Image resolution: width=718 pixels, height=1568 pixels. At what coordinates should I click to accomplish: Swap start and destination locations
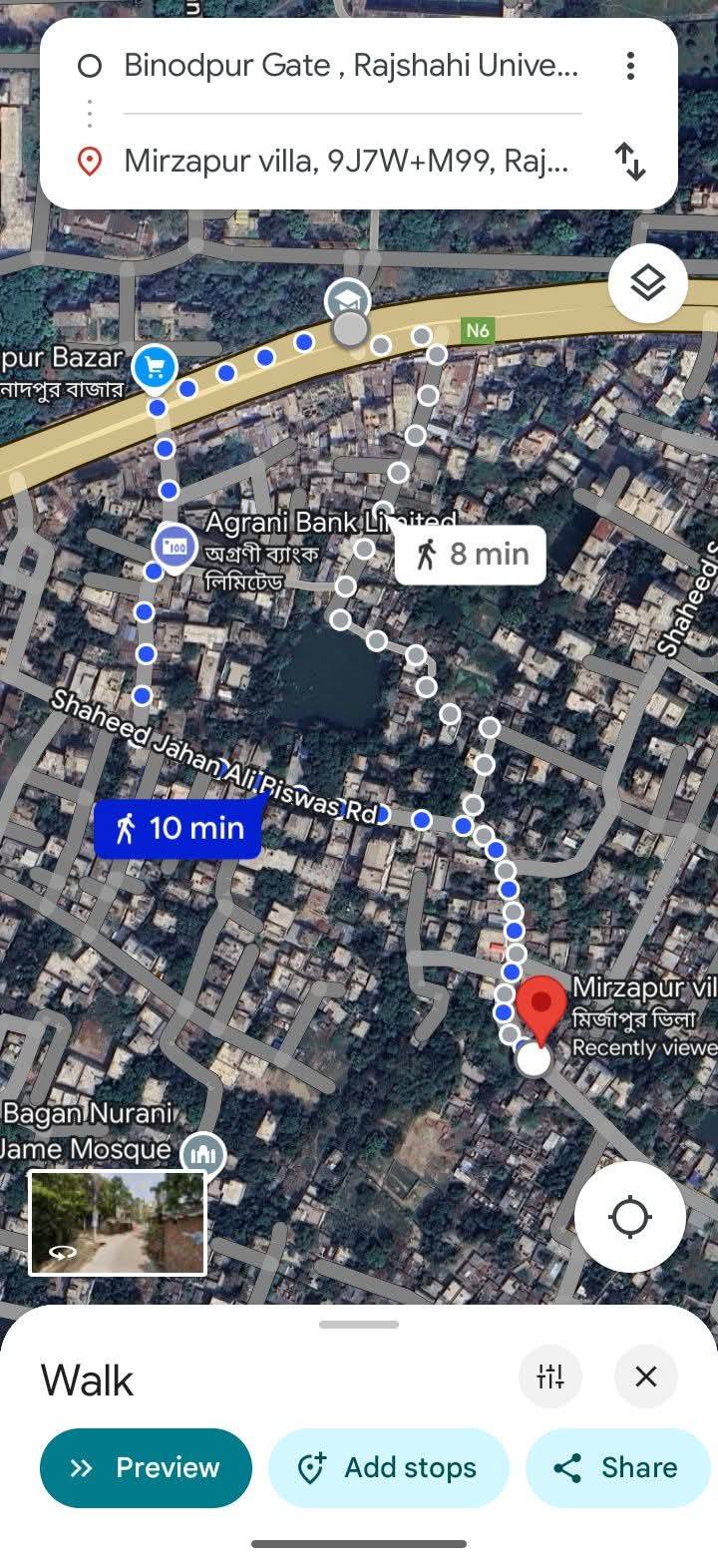630,161
